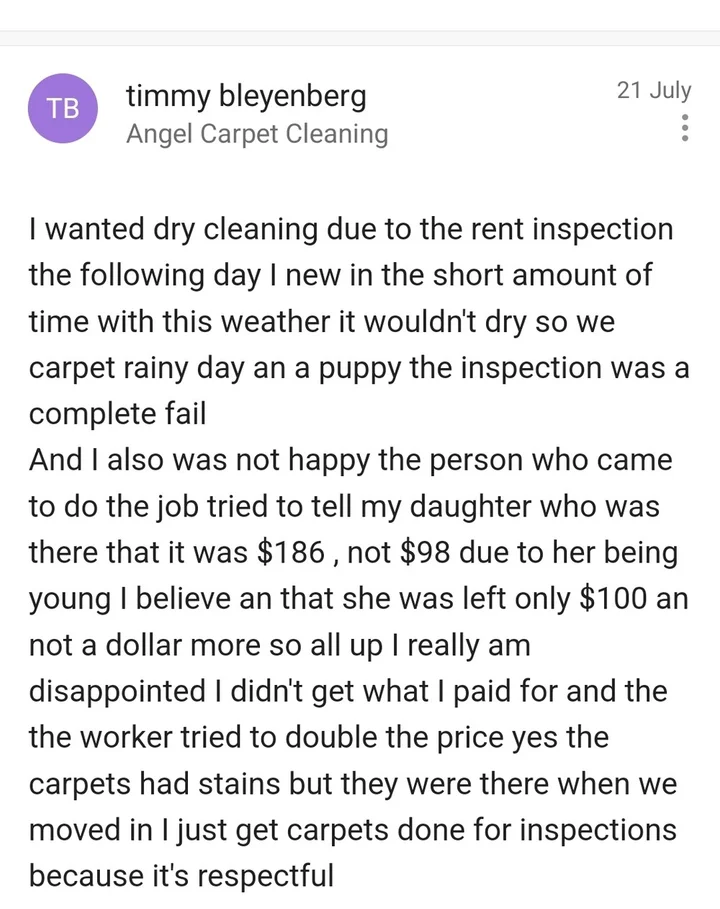The height and width of the screenshot is (909, 720).
Task: View reviewer timmy bleyenberg's profile
Action: click(x=246, y=97)
